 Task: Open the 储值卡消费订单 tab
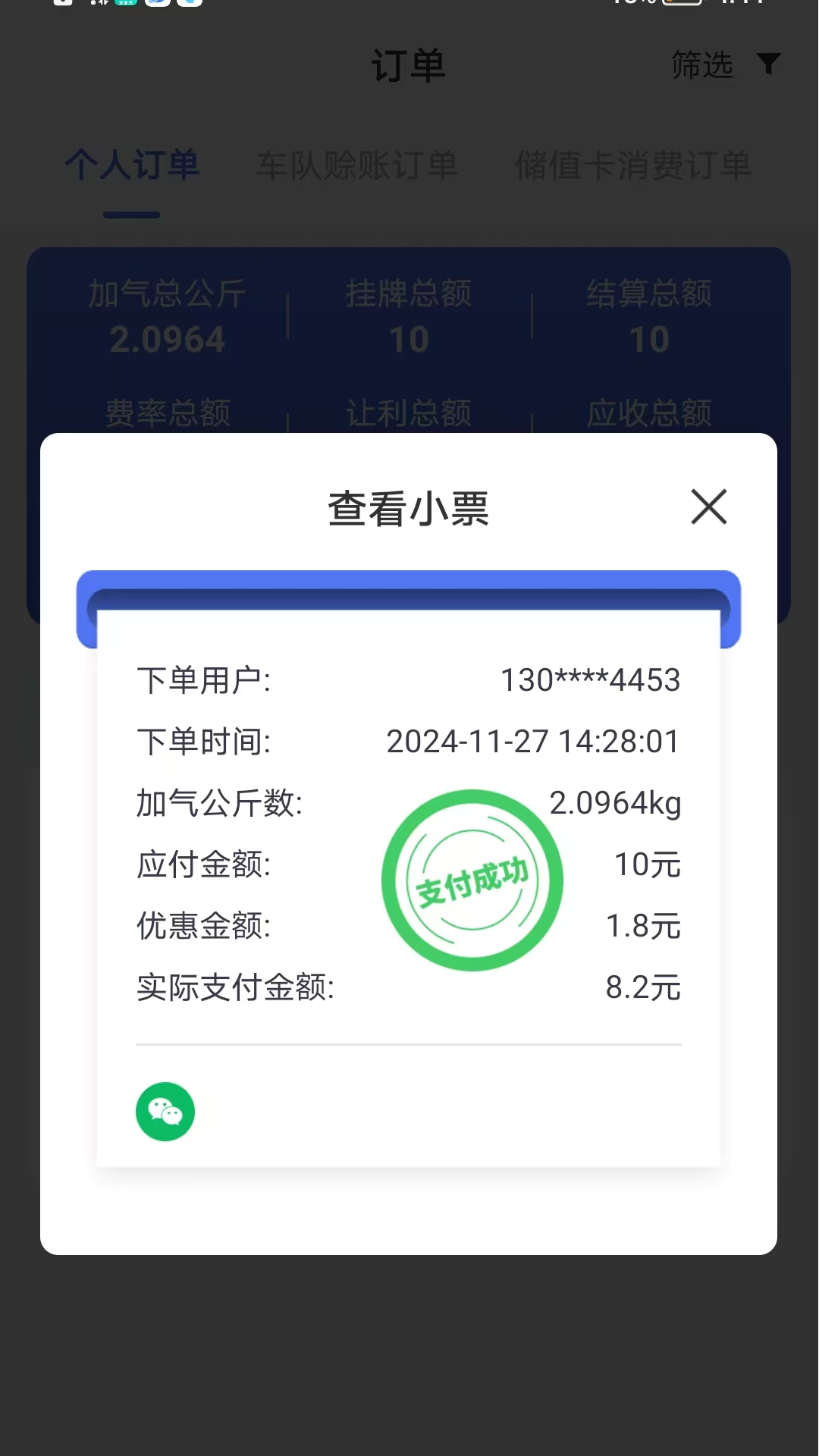633,165
